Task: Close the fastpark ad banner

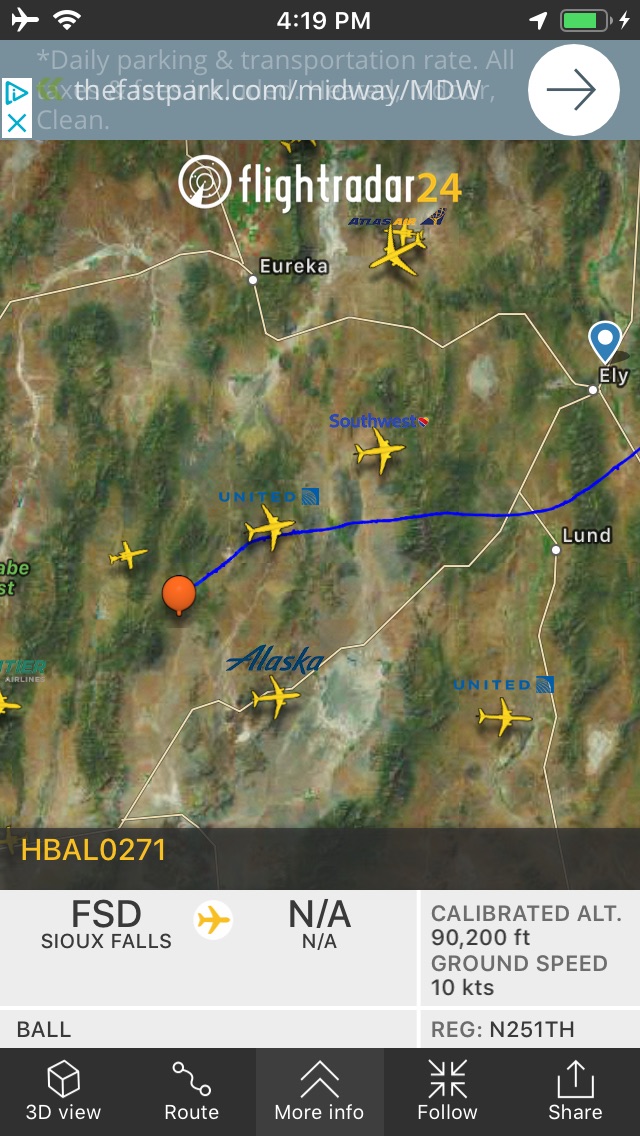Action: [16, 123]
